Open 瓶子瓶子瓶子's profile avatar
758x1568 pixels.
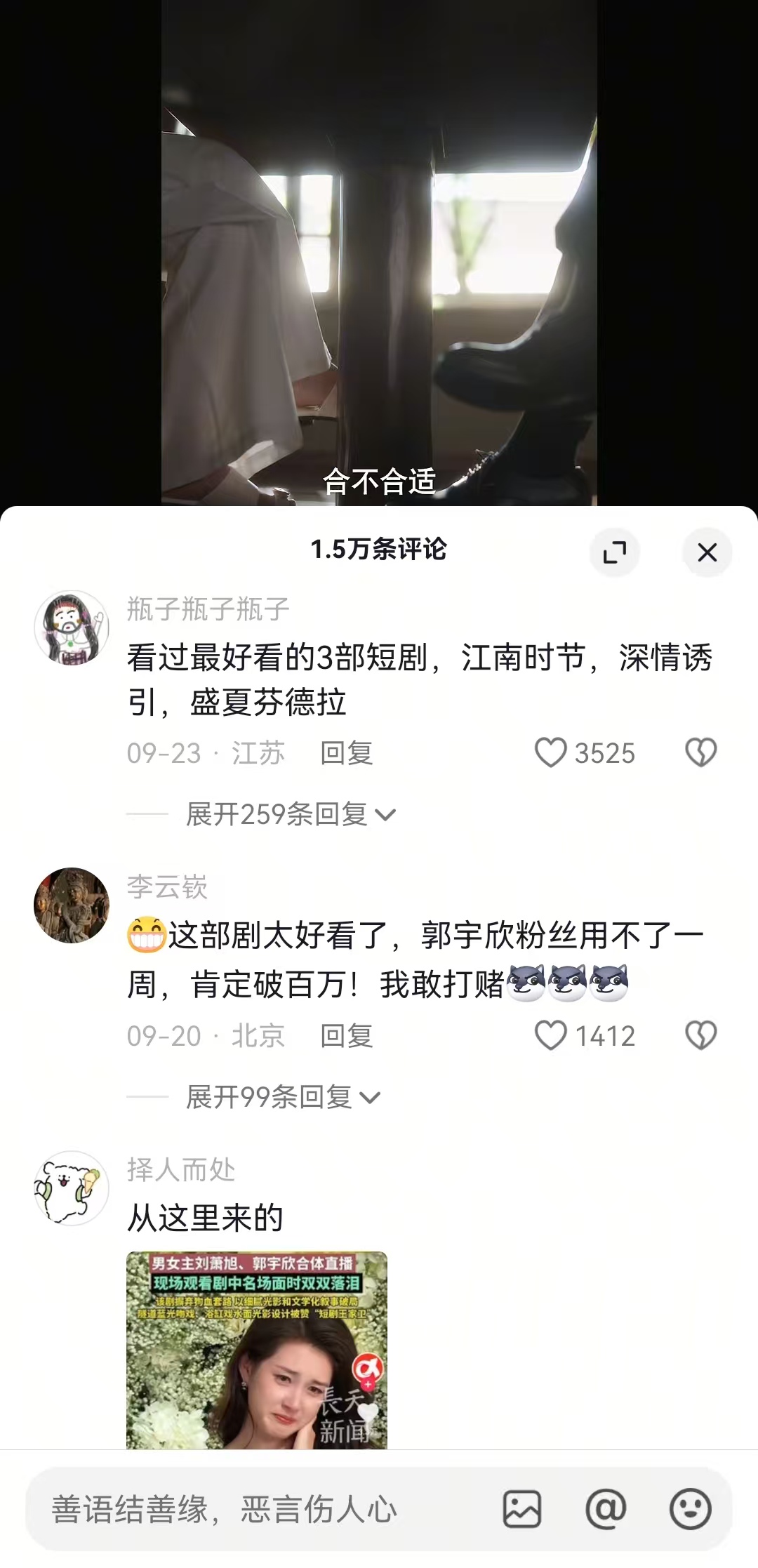pyautogui.click(x=72, y=627)
